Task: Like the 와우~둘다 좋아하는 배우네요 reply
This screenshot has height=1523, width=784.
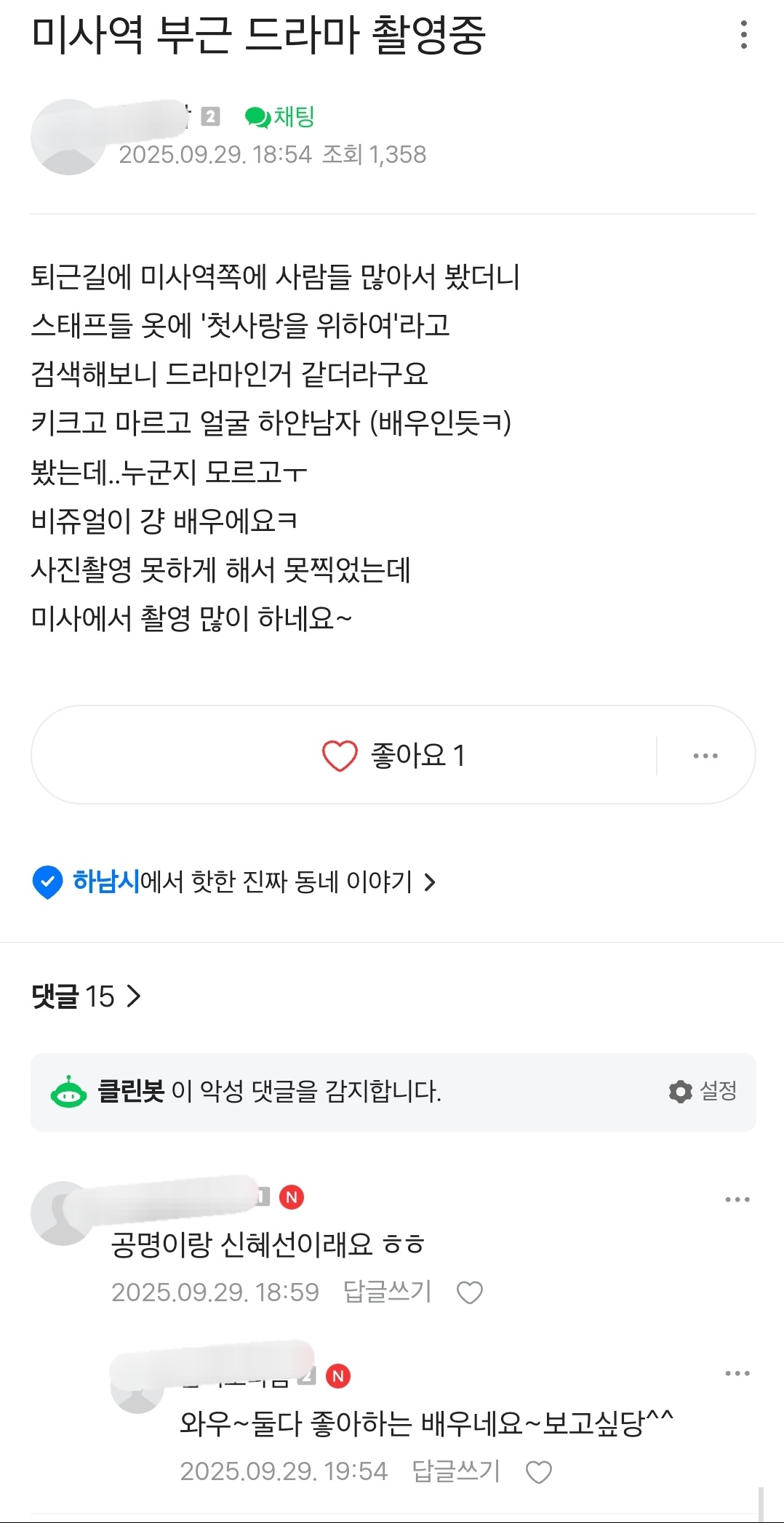Action: (539, 1472)
